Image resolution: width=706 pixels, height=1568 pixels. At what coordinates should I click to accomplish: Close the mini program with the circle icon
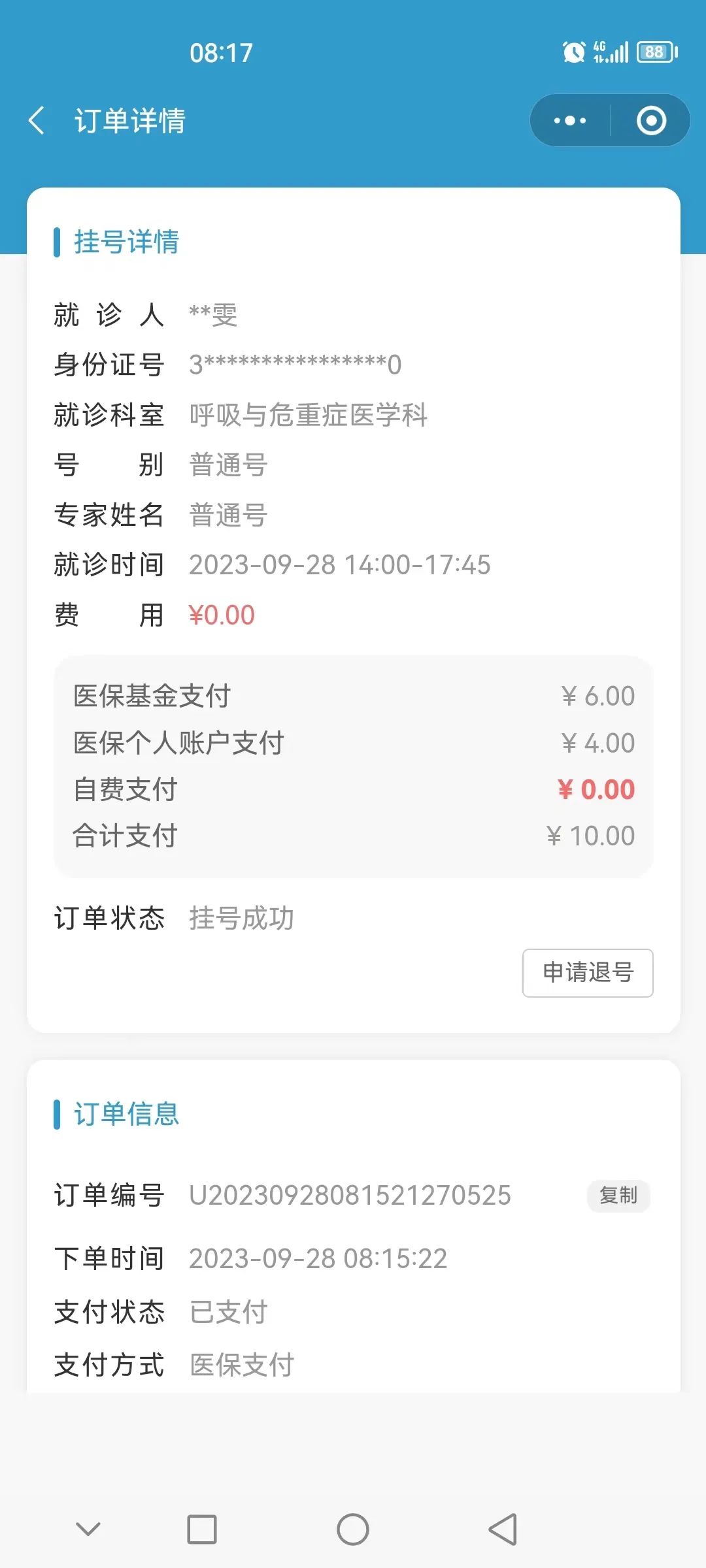coord(651,121)
